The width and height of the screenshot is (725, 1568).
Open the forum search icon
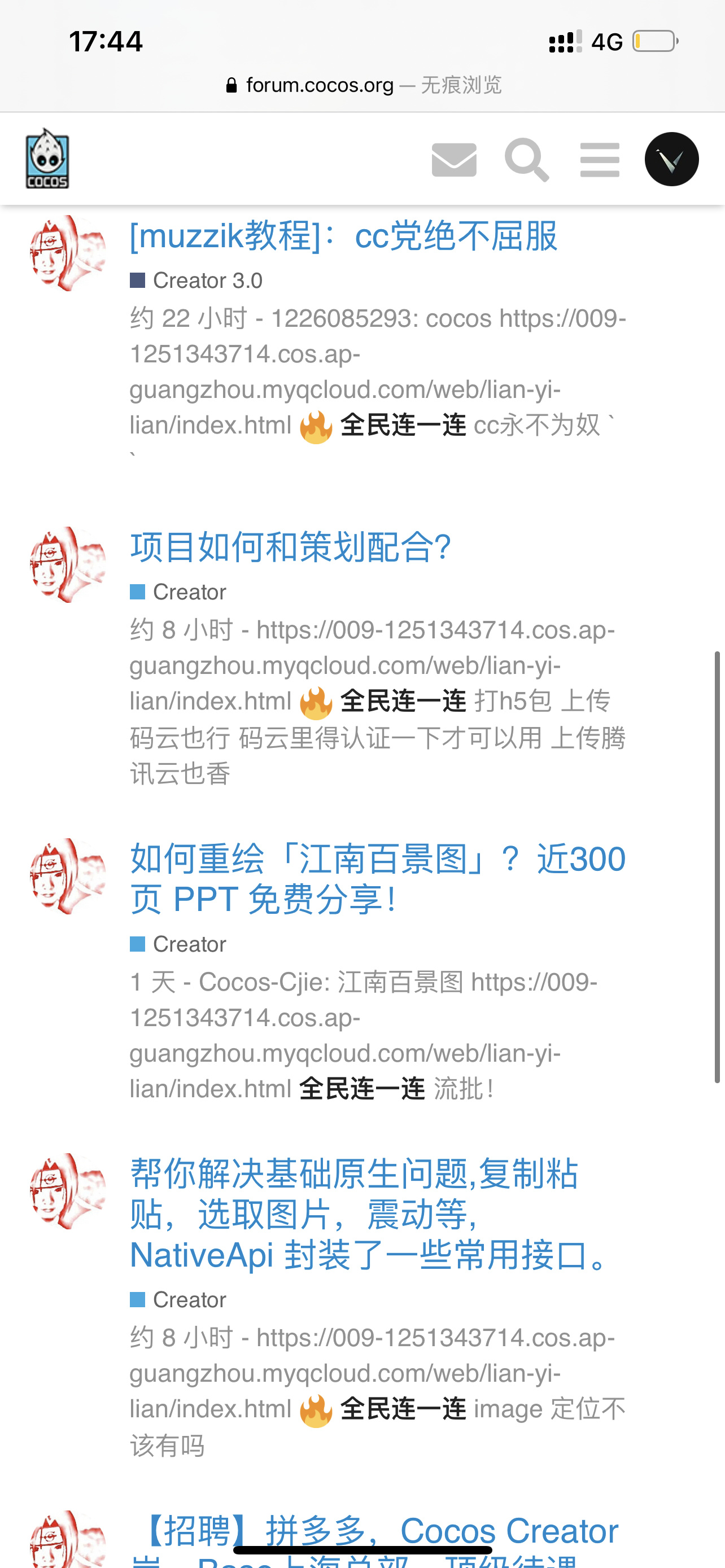[527, 160]
